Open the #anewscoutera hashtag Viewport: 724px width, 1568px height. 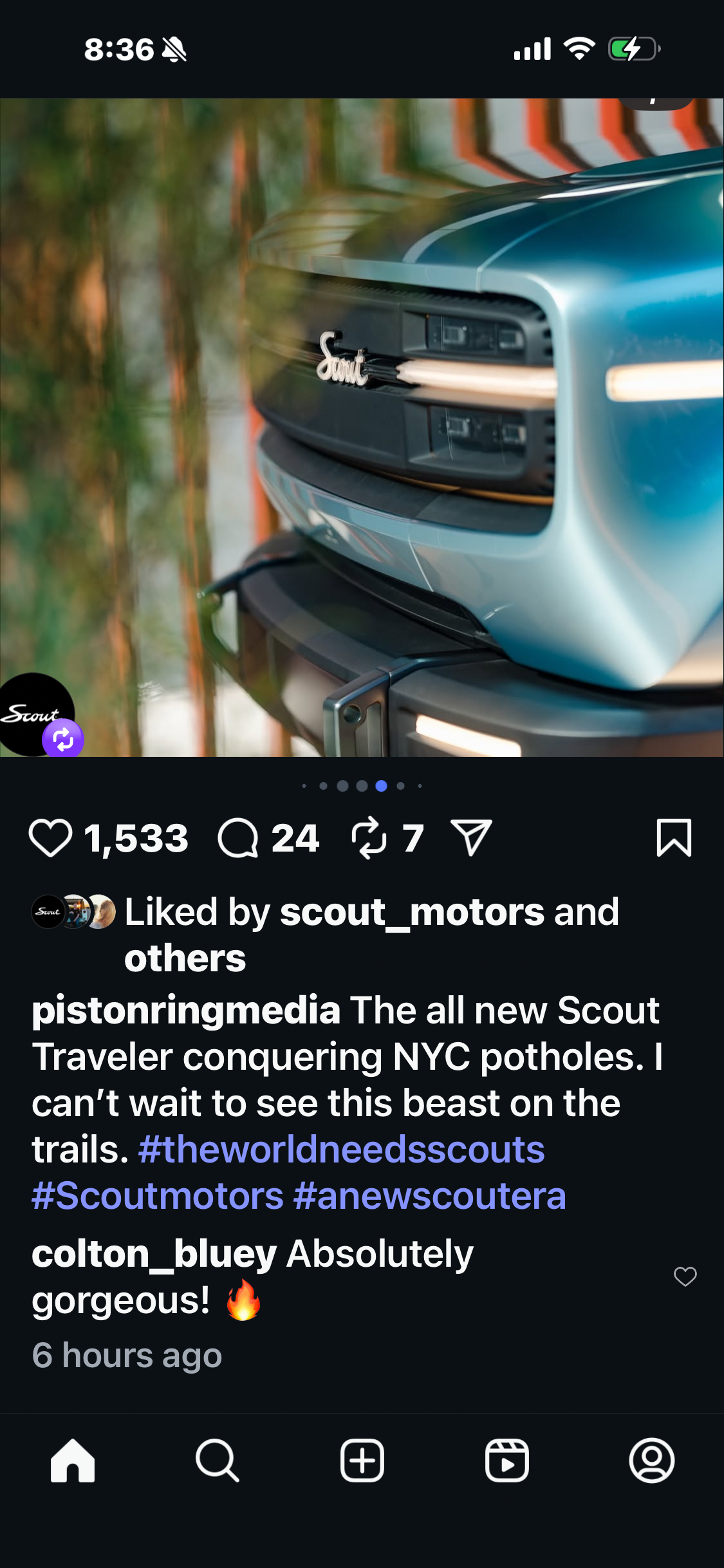429,1196
